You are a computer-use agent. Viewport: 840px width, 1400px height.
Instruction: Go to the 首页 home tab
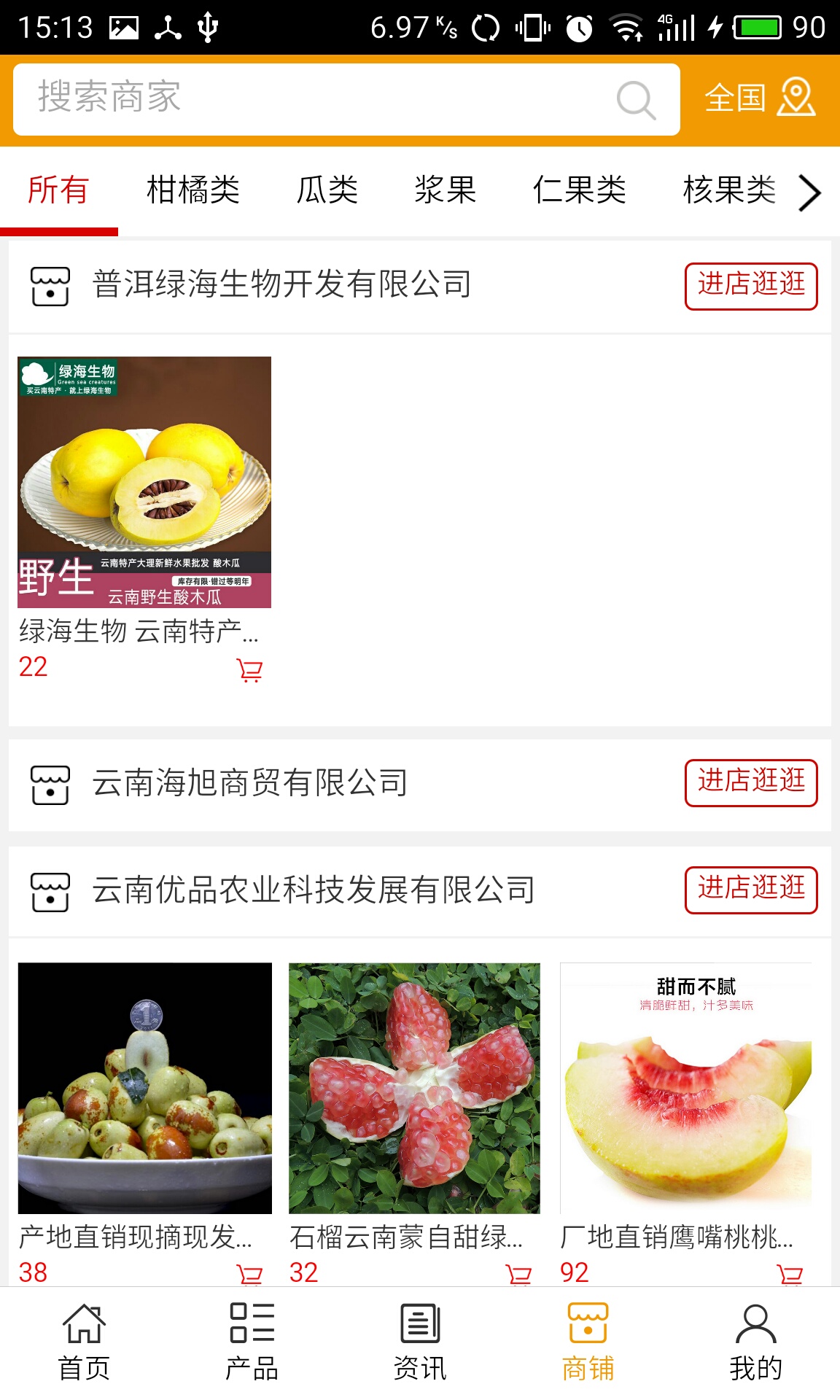(84, 1342)
